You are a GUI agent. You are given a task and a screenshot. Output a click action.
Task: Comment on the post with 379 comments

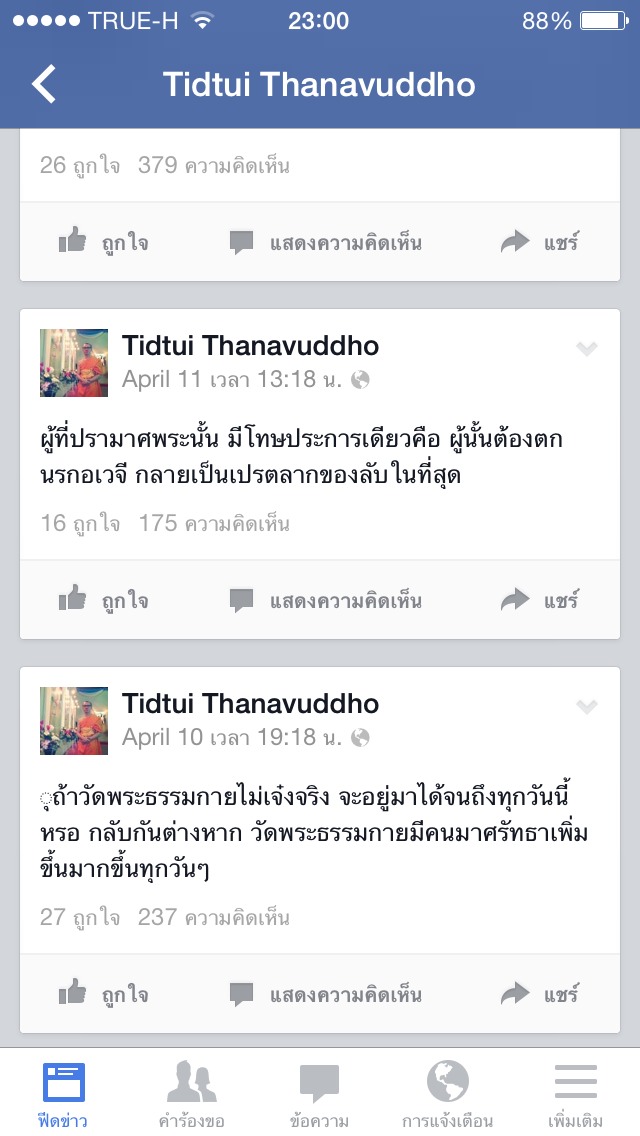(x=326, y=242)
